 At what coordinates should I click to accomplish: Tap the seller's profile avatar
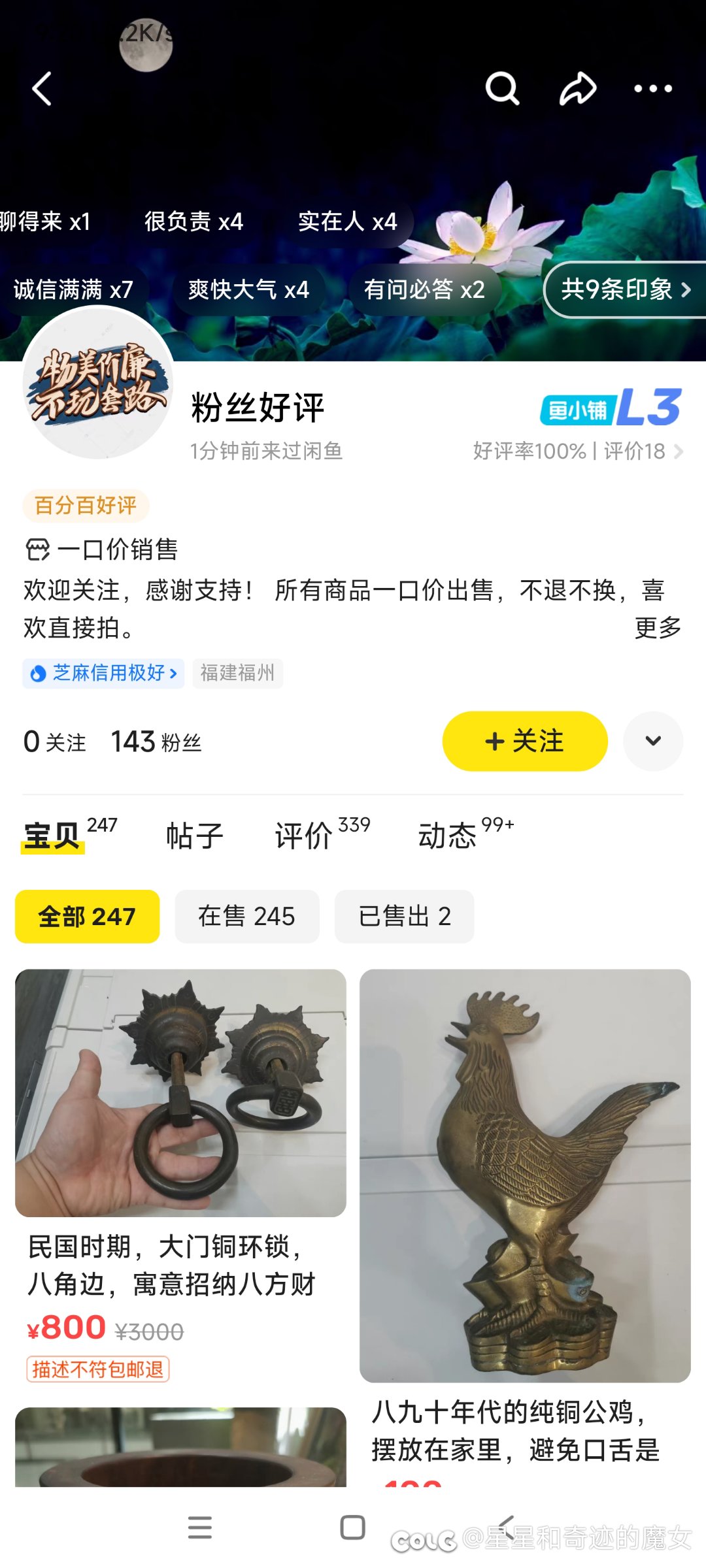click(99, 383)
